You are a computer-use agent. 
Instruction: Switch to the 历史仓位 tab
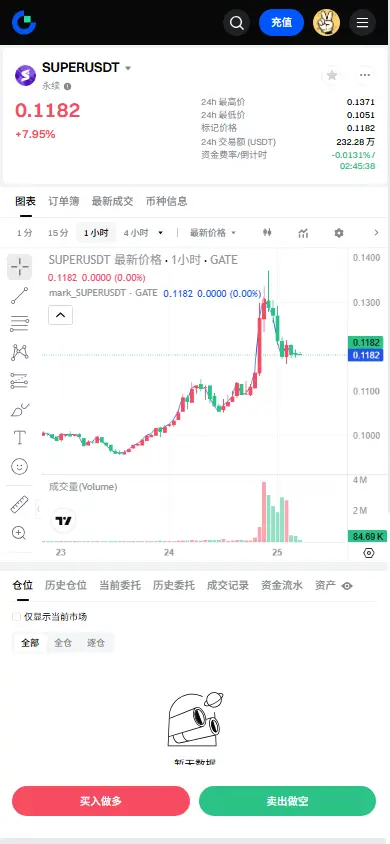pyautogui.click(x=66, y=586)
